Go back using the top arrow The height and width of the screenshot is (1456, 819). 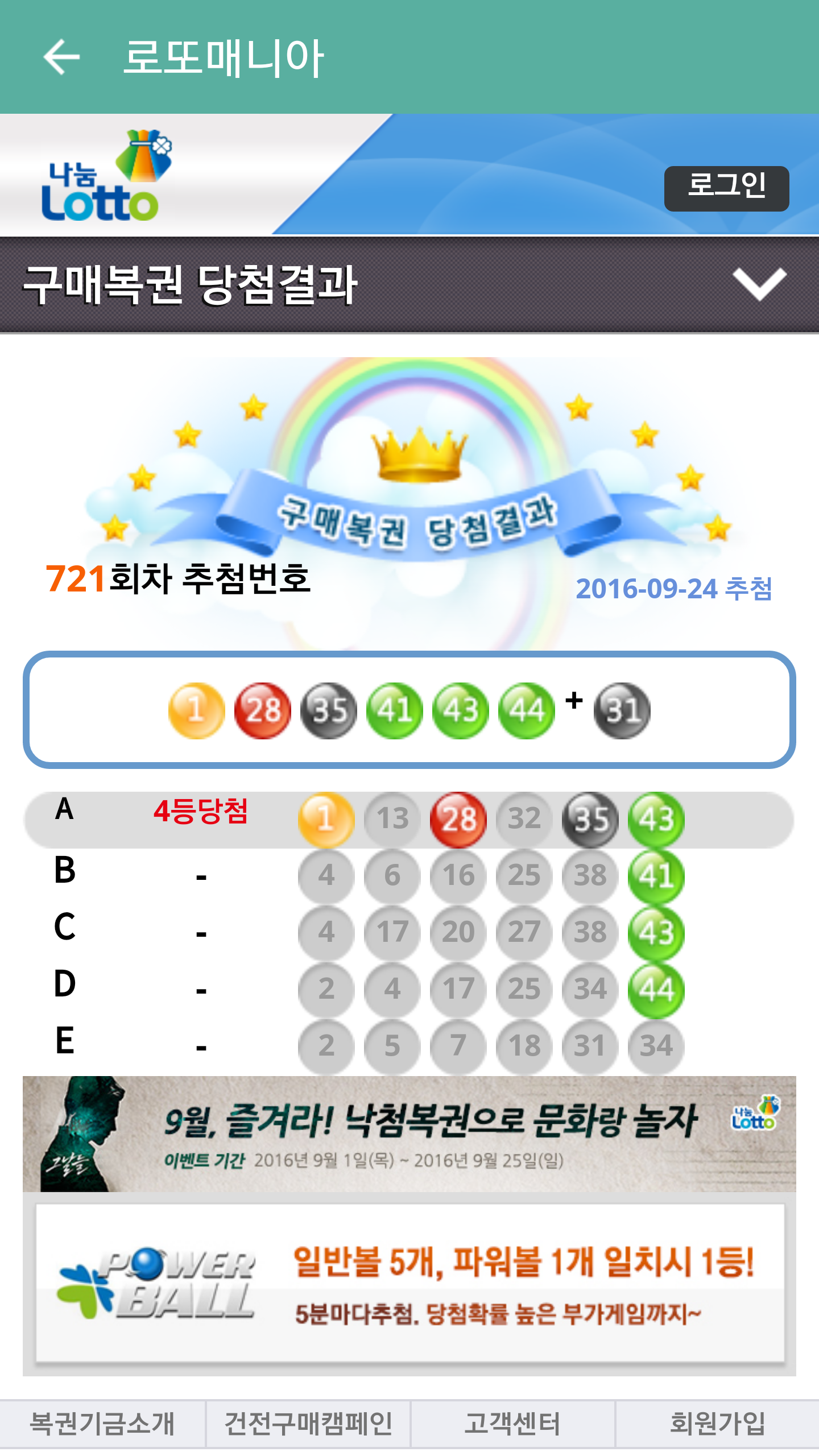pyautogui.click(x=61, y=57)
